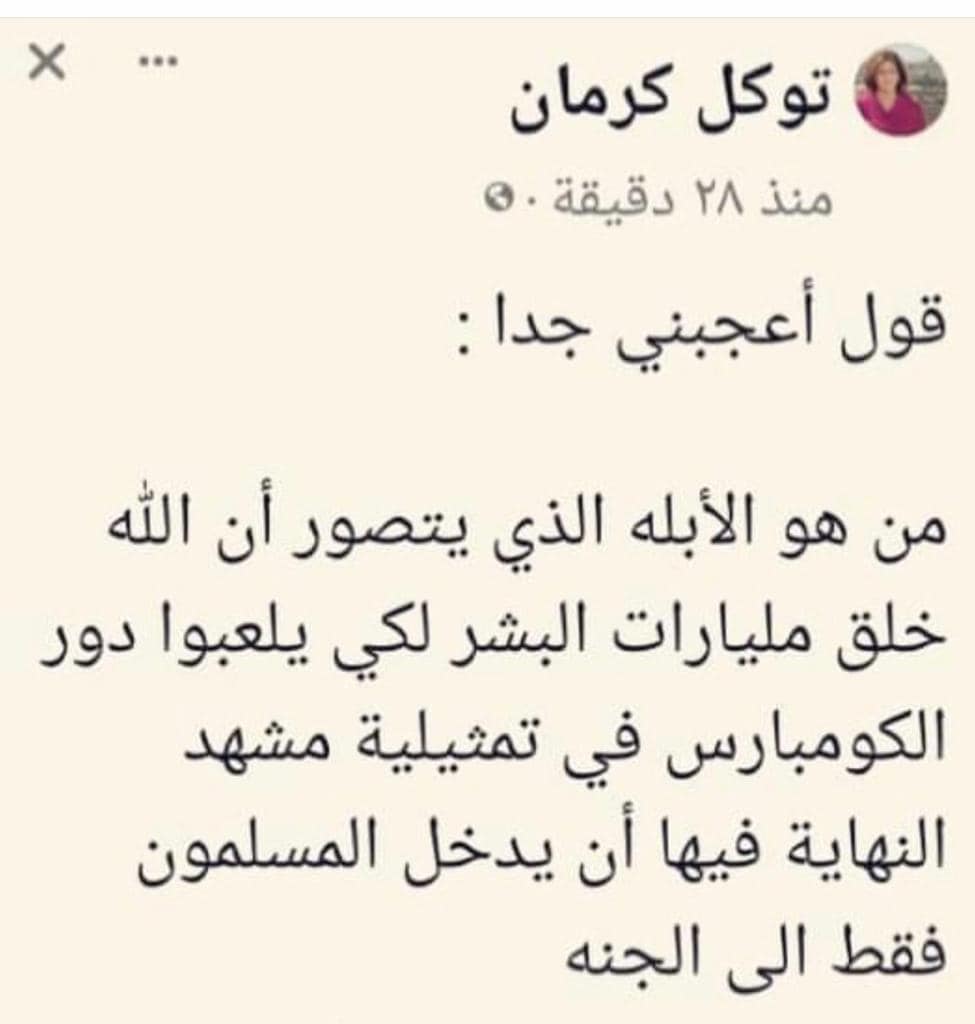Open توكل كرمان profile picture
The width and height of the screenshot is (975, 1024).
[x=901, y=91]
